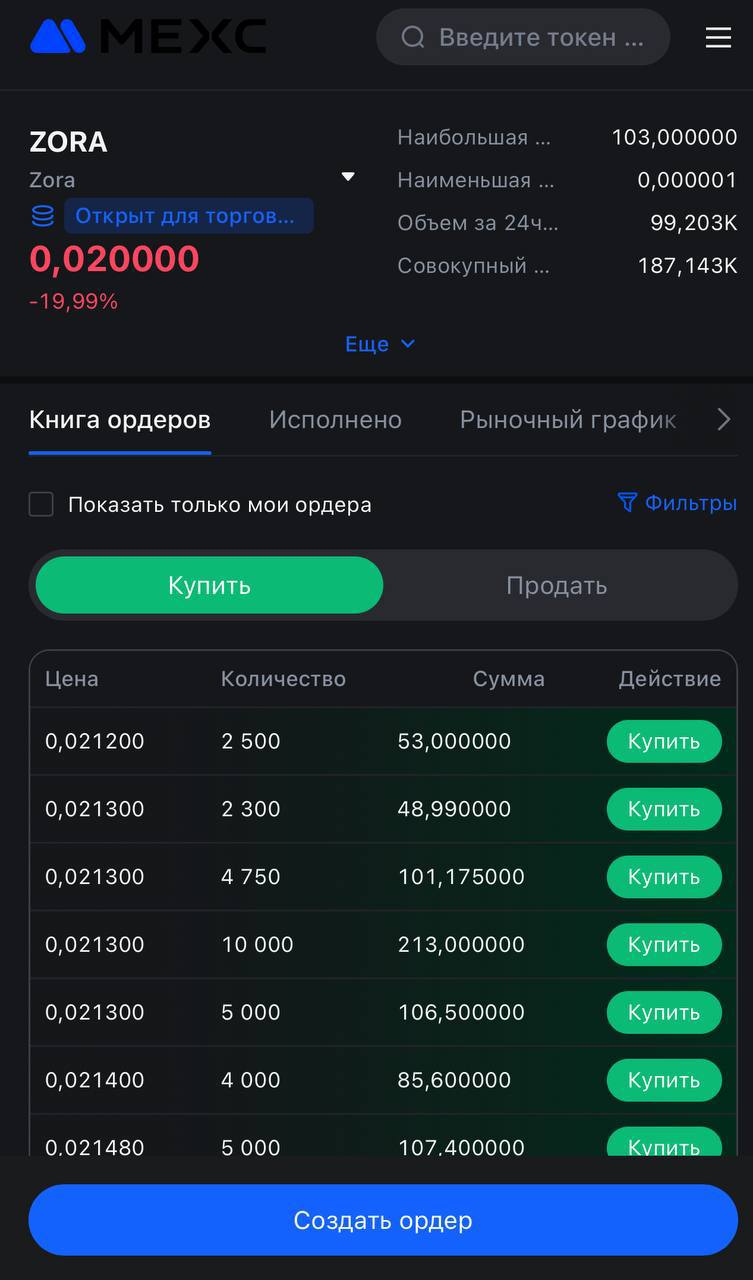
Task: Tap Создать ордер
Action: (383, 1220)
